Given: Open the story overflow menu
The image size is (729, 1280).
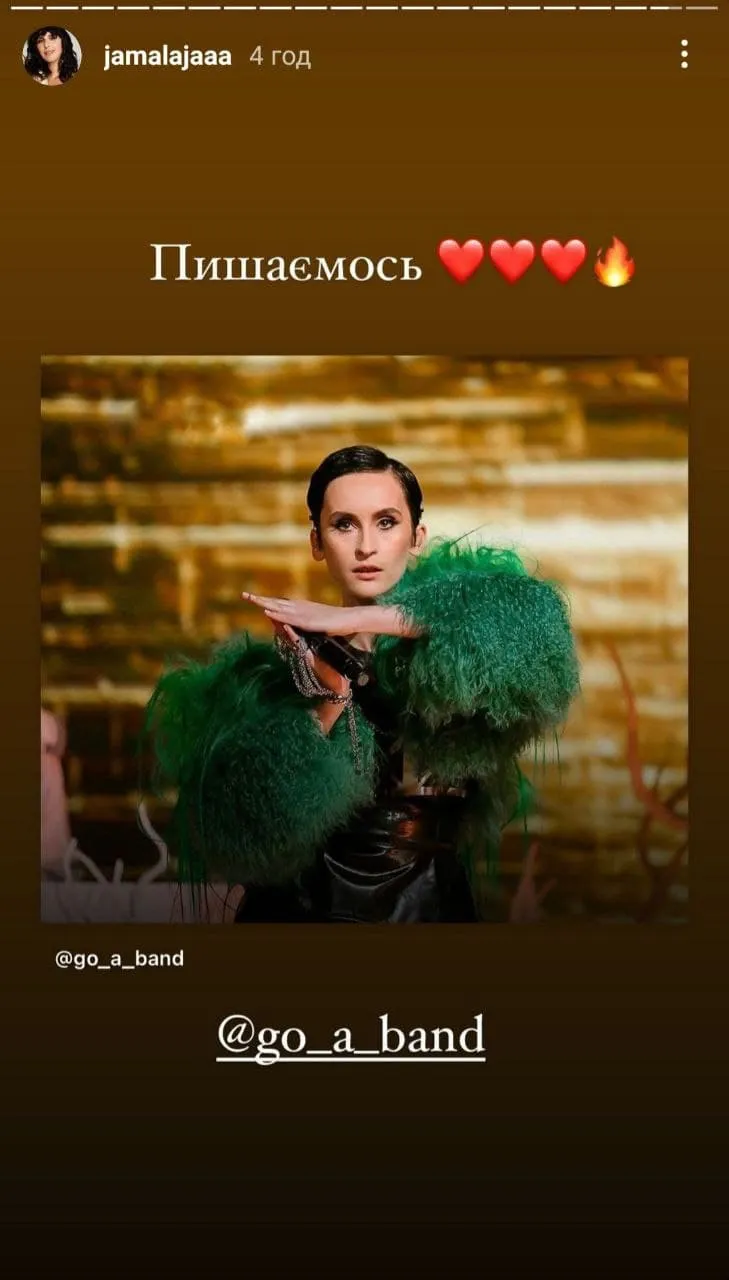Looking at the screenshot, I should pos(684,54).
